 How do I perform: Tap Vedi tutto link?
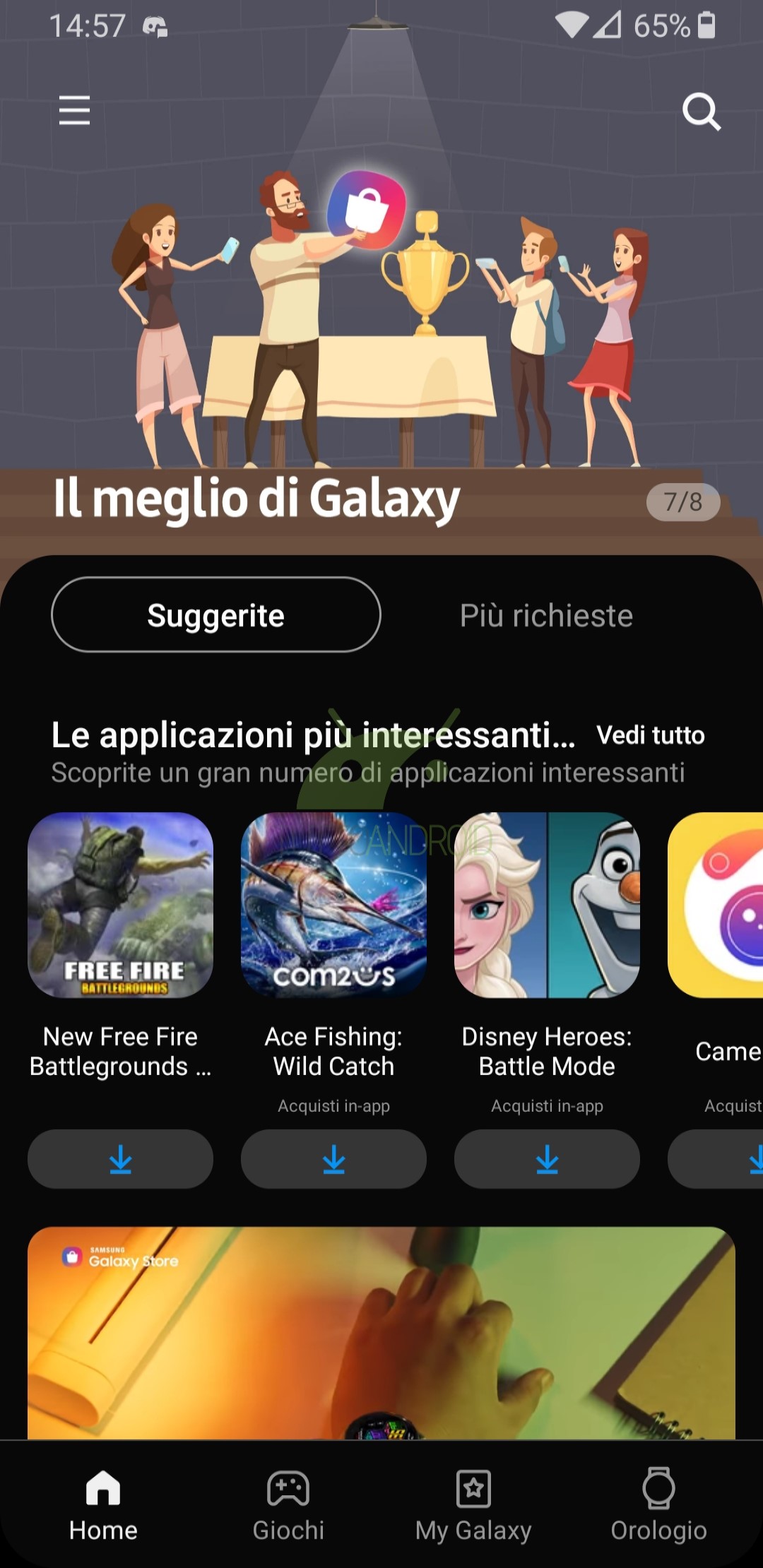click(651, 735)
